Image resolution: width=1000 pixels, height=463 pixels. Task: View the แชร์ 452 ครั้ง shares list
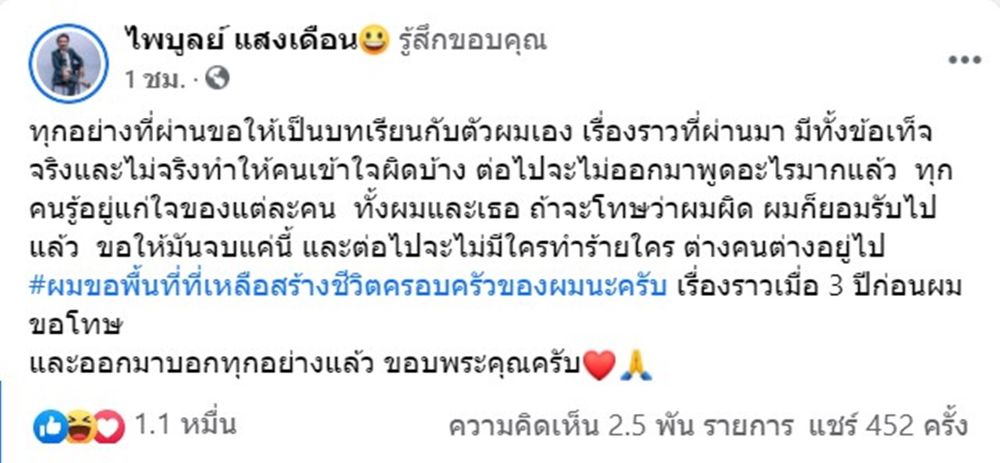884,427
